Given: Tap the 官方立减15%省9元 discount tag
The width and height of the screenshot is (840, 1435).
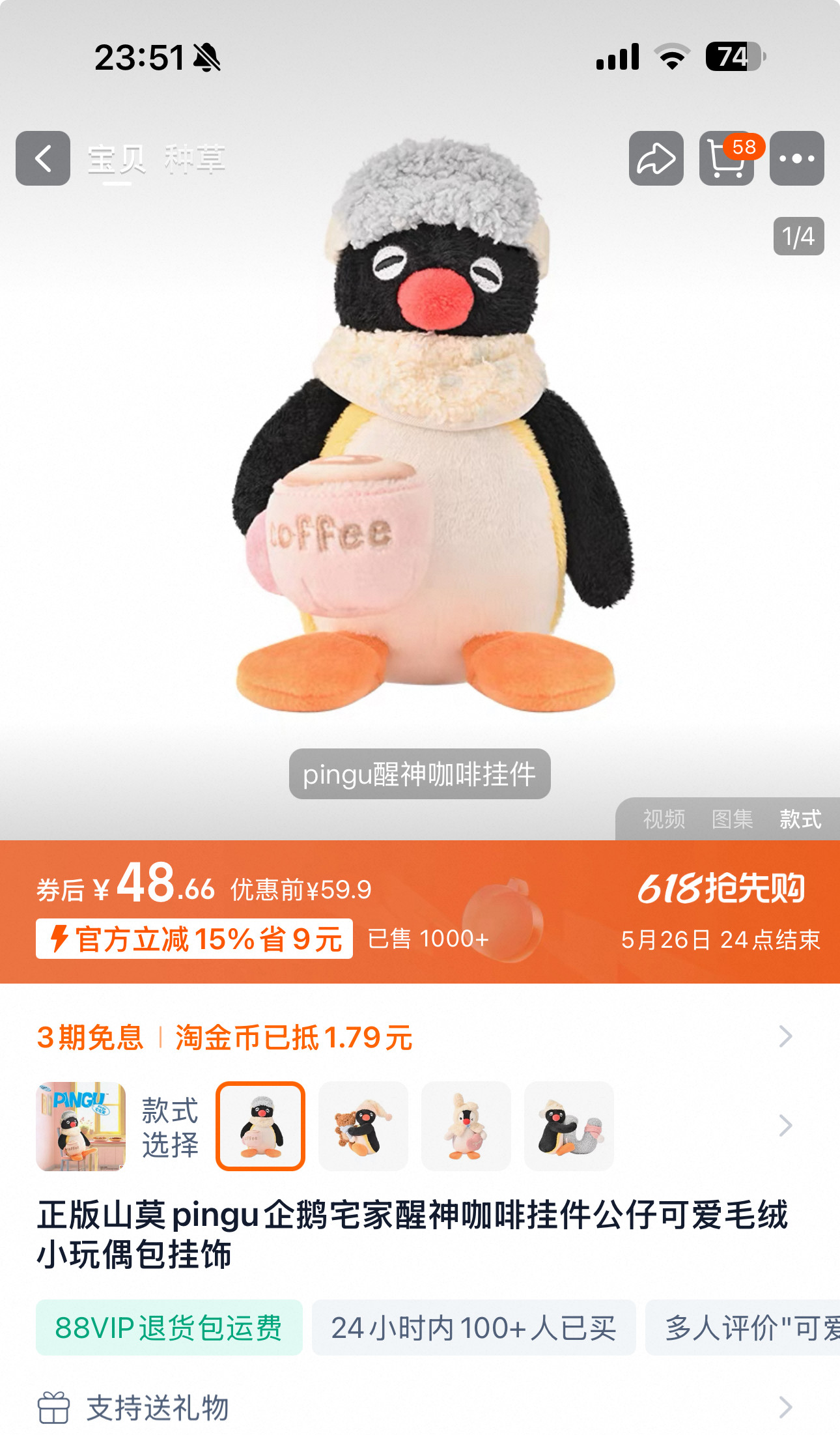Looking at the screenshot, I should coord(194,939).
